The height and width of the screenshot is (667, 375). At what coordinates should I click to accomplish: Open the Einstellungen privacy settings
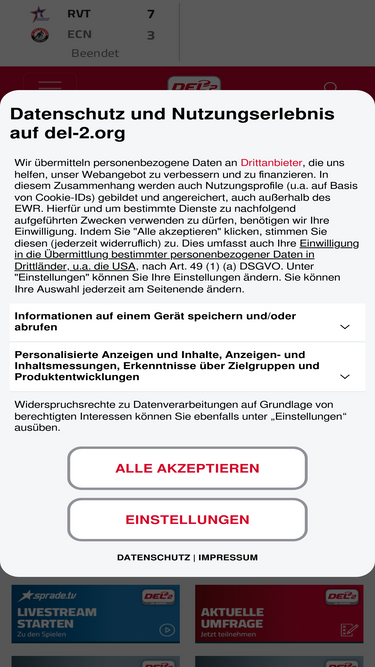point(187,519)
